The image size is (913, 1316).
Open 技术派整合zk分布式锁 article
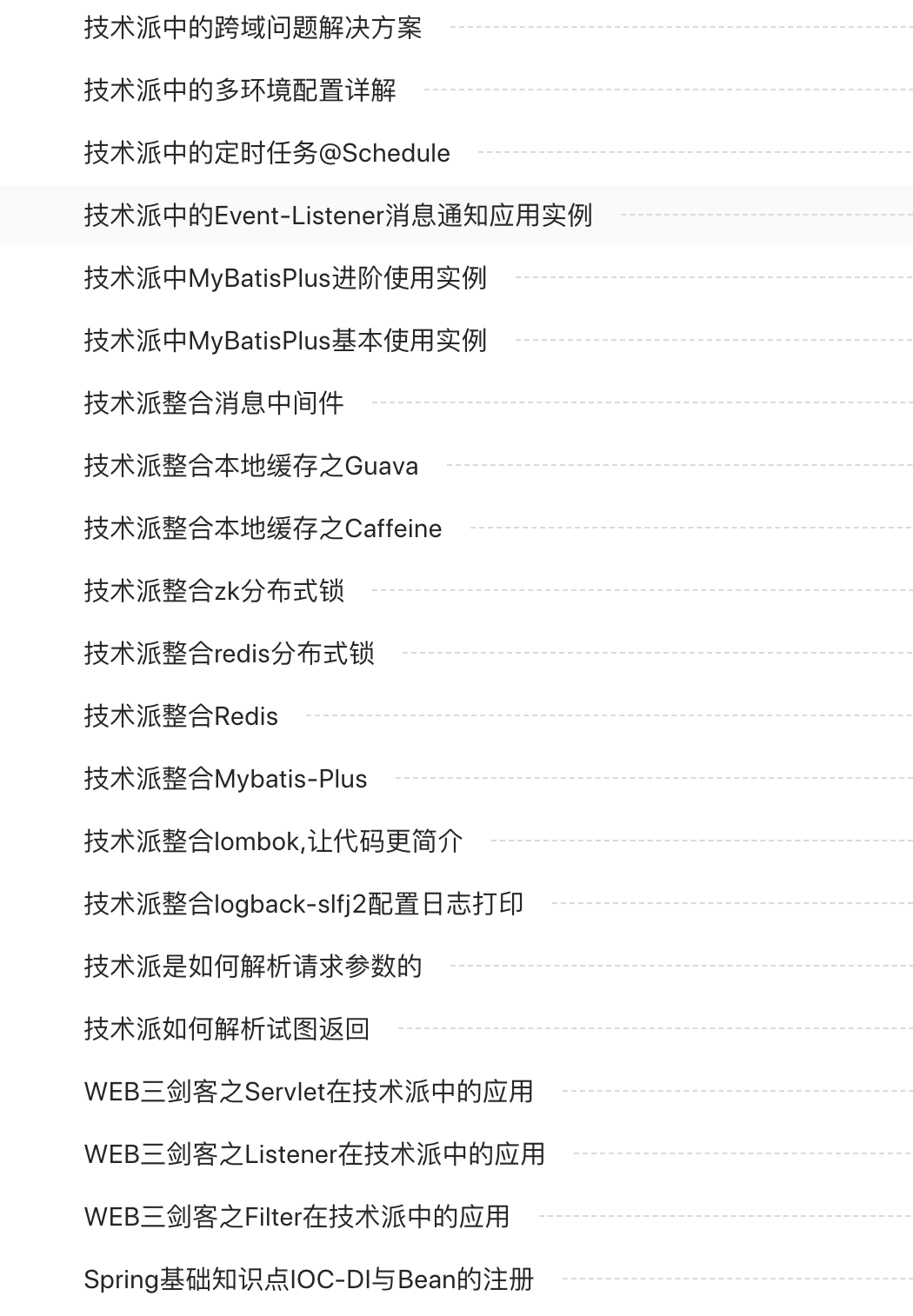214,591
